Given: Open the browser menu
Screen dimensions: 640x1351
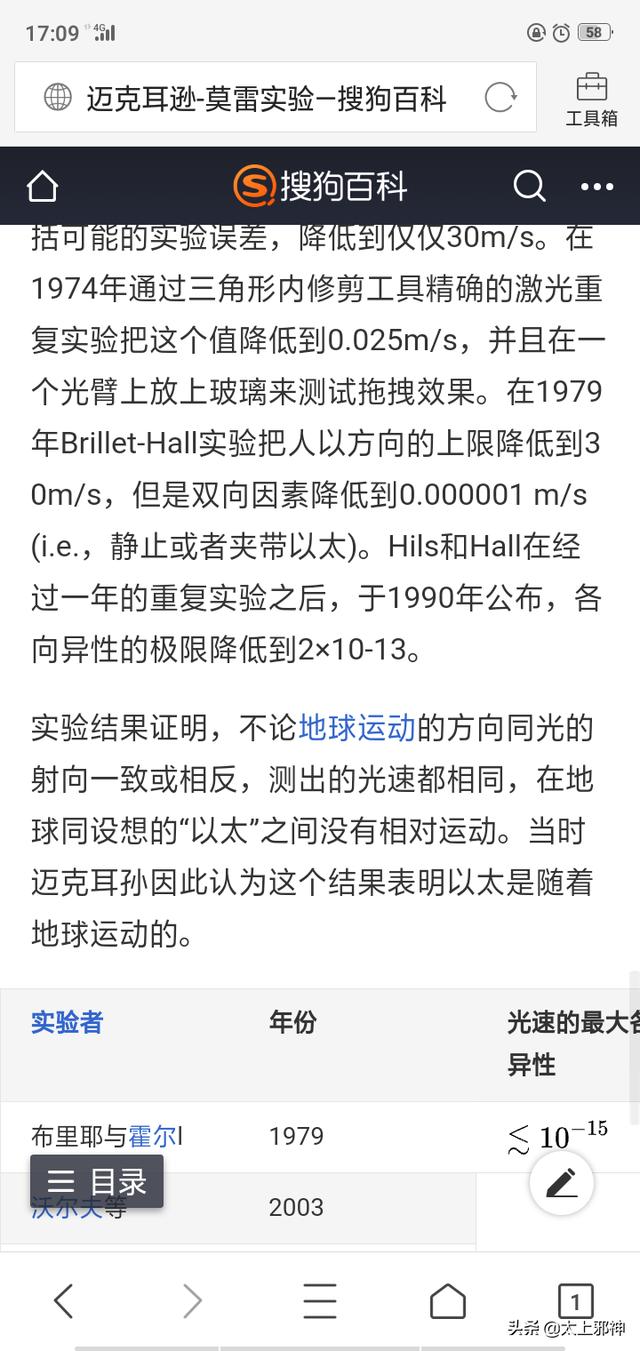Looking at the screenshot, I should coord(319,1301).
